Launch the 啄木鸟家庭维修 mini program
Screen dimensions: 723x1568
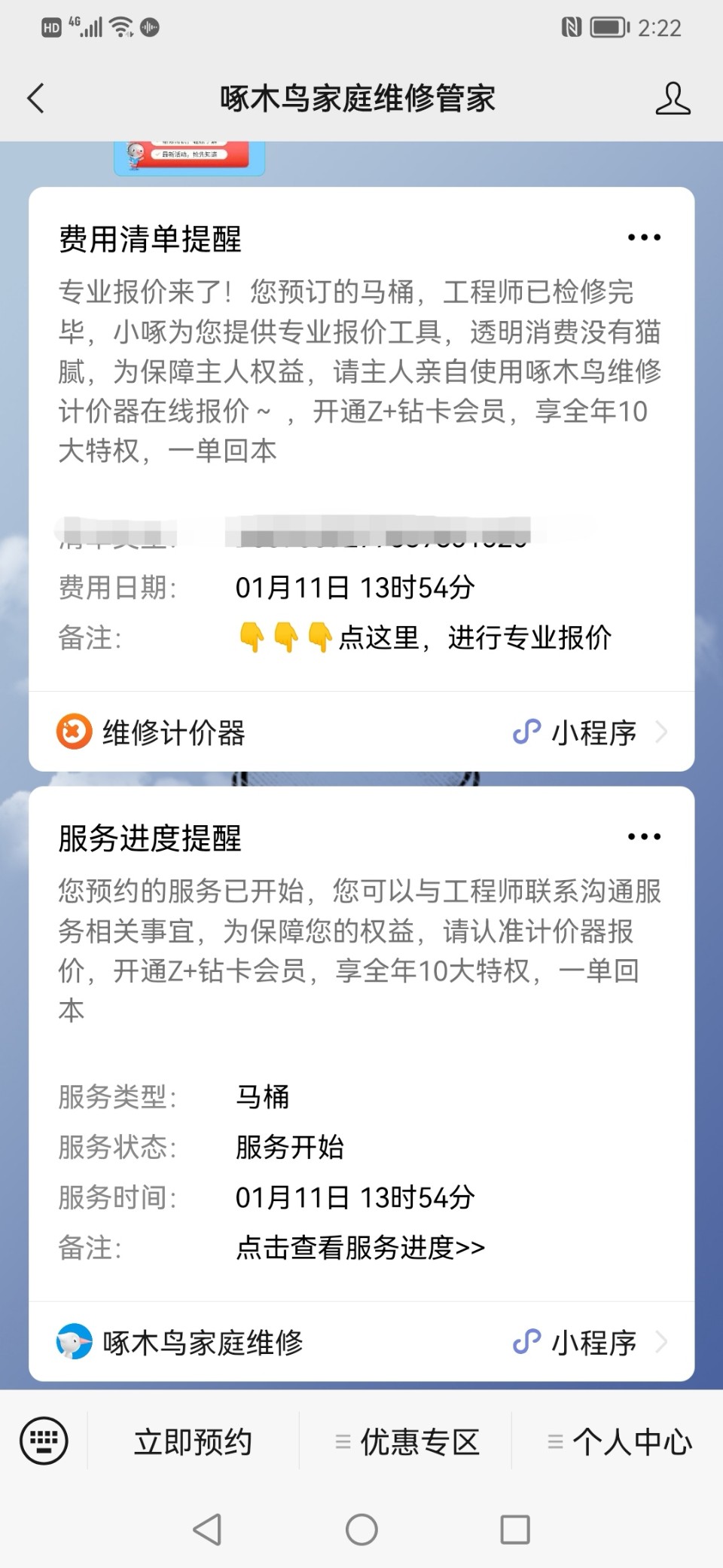coord(360,1342)
